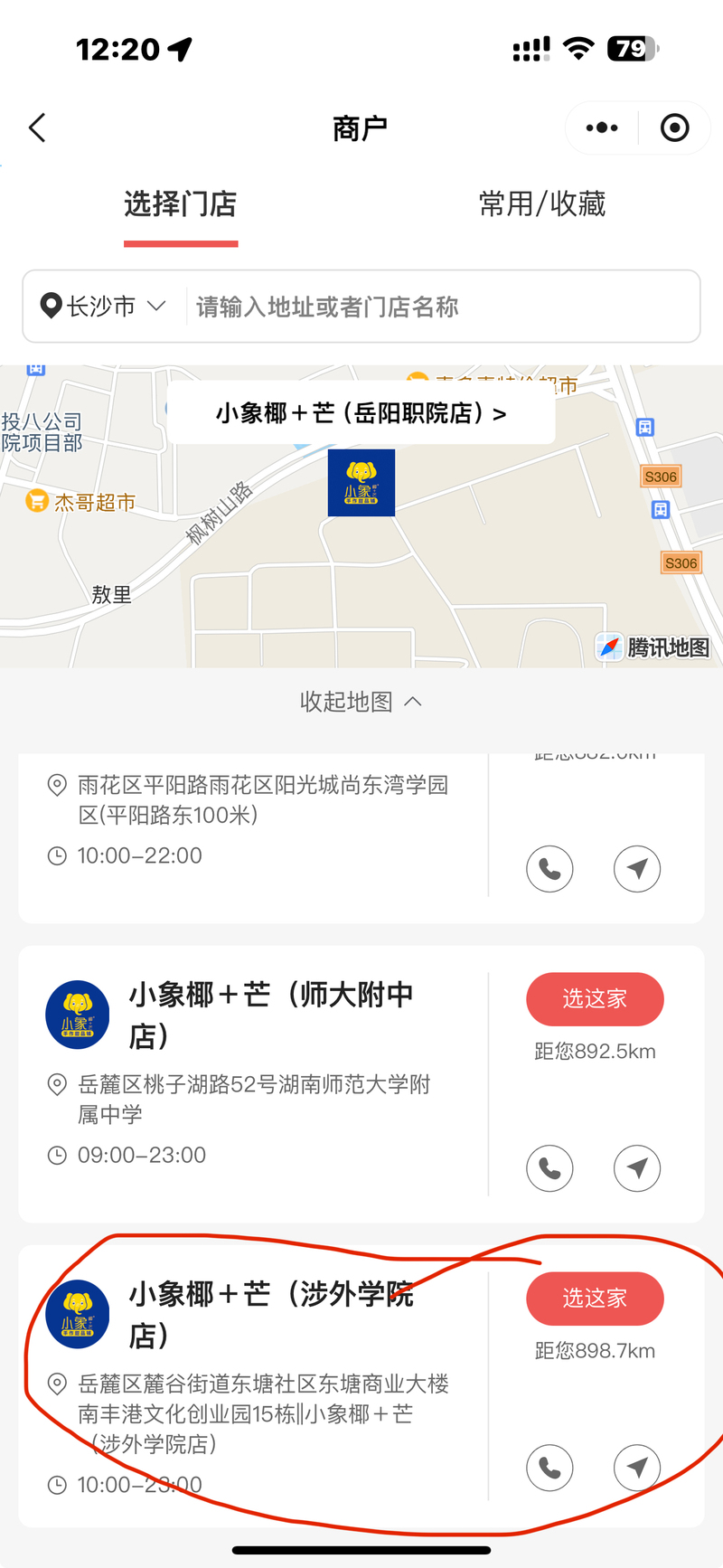Image resolution: width=723 pixels, height=1568 pixels.
Task: Call the 师大附中店 store
Action: pos(549,1168)
